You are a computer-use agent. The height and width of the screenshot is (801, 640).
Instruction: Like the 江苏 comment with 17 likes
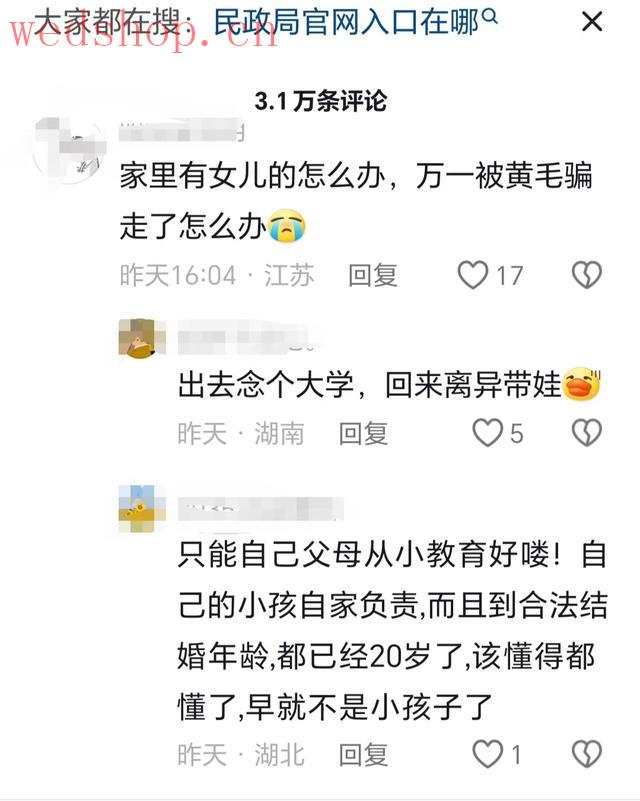[x=473, y=275]
